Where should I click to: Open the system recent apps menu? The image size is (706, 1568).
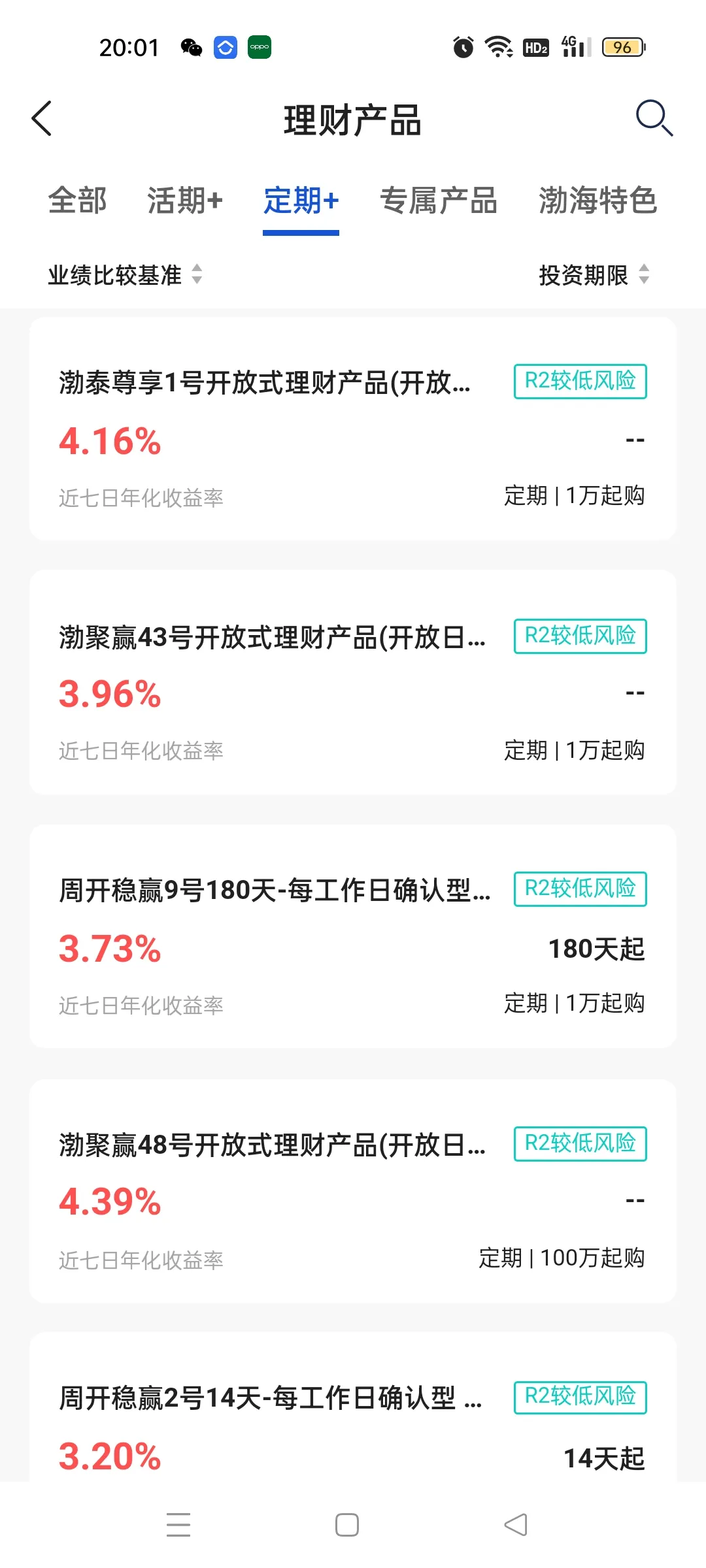coord(178,1525)
